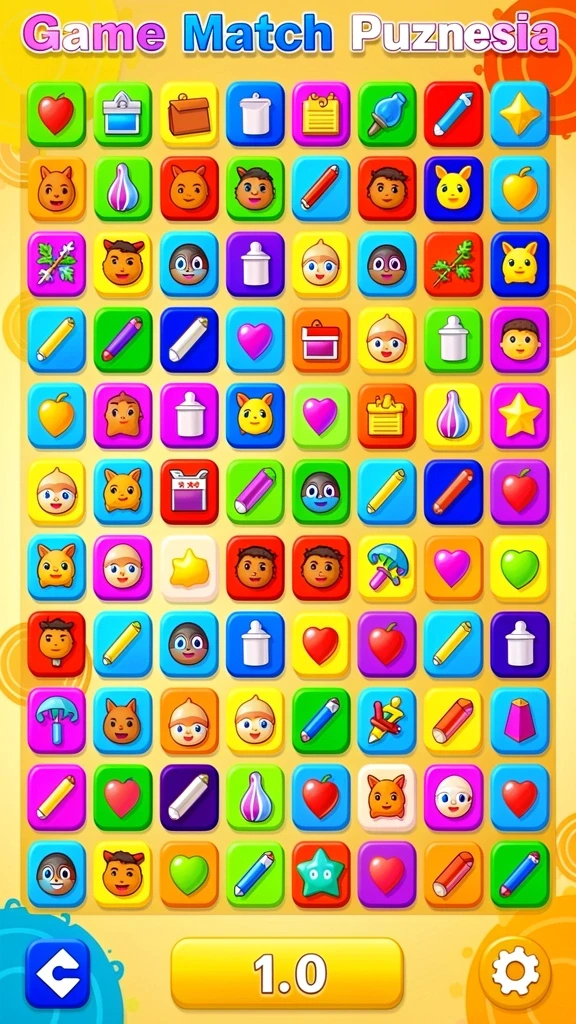Tap the pink heart on the light-green tile
Viewport: 576px width, 1024px height.
tap(321, 415)
